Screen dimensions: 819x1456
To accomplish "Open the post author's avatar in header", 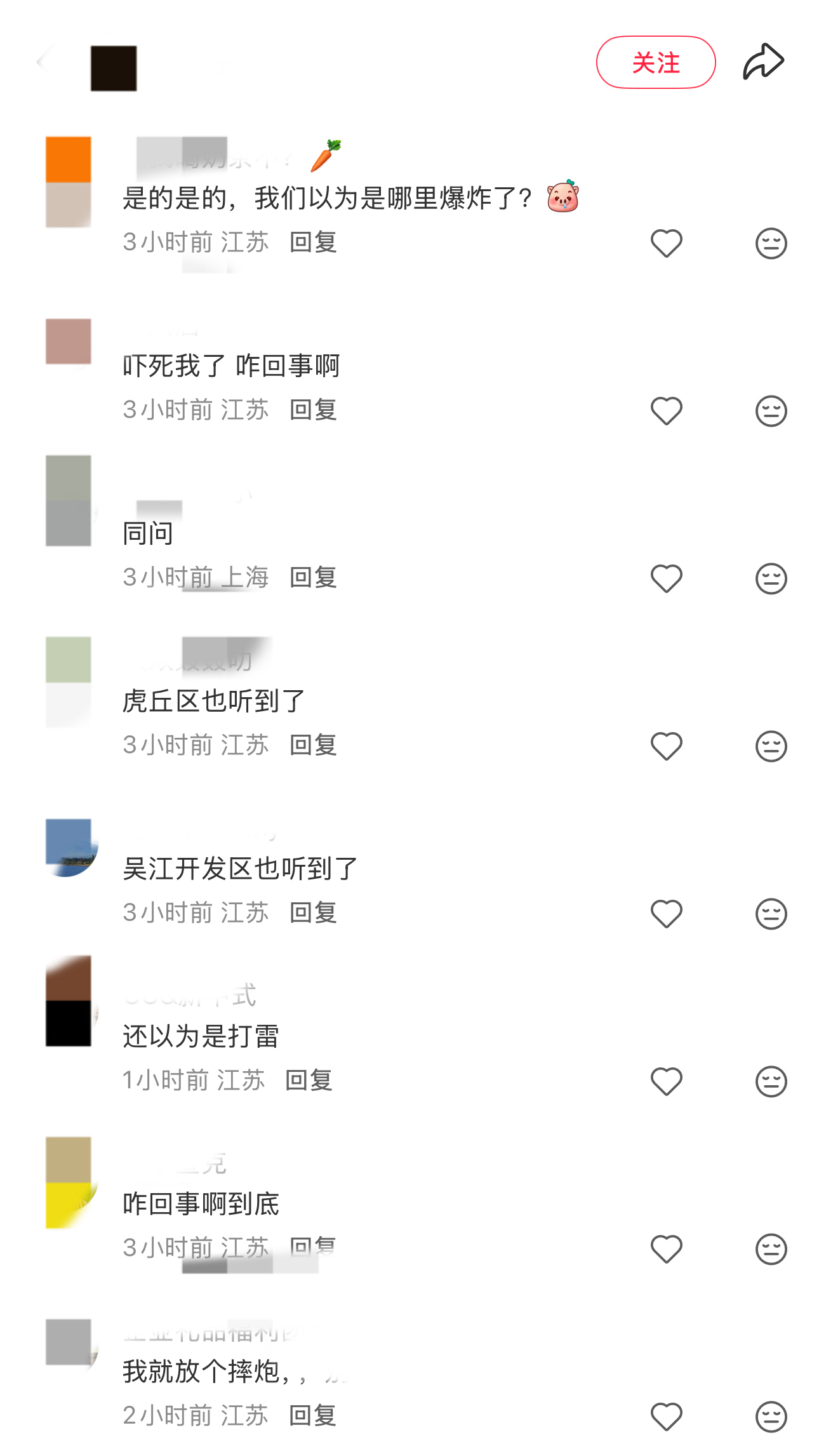I will (x=114, y=68).
